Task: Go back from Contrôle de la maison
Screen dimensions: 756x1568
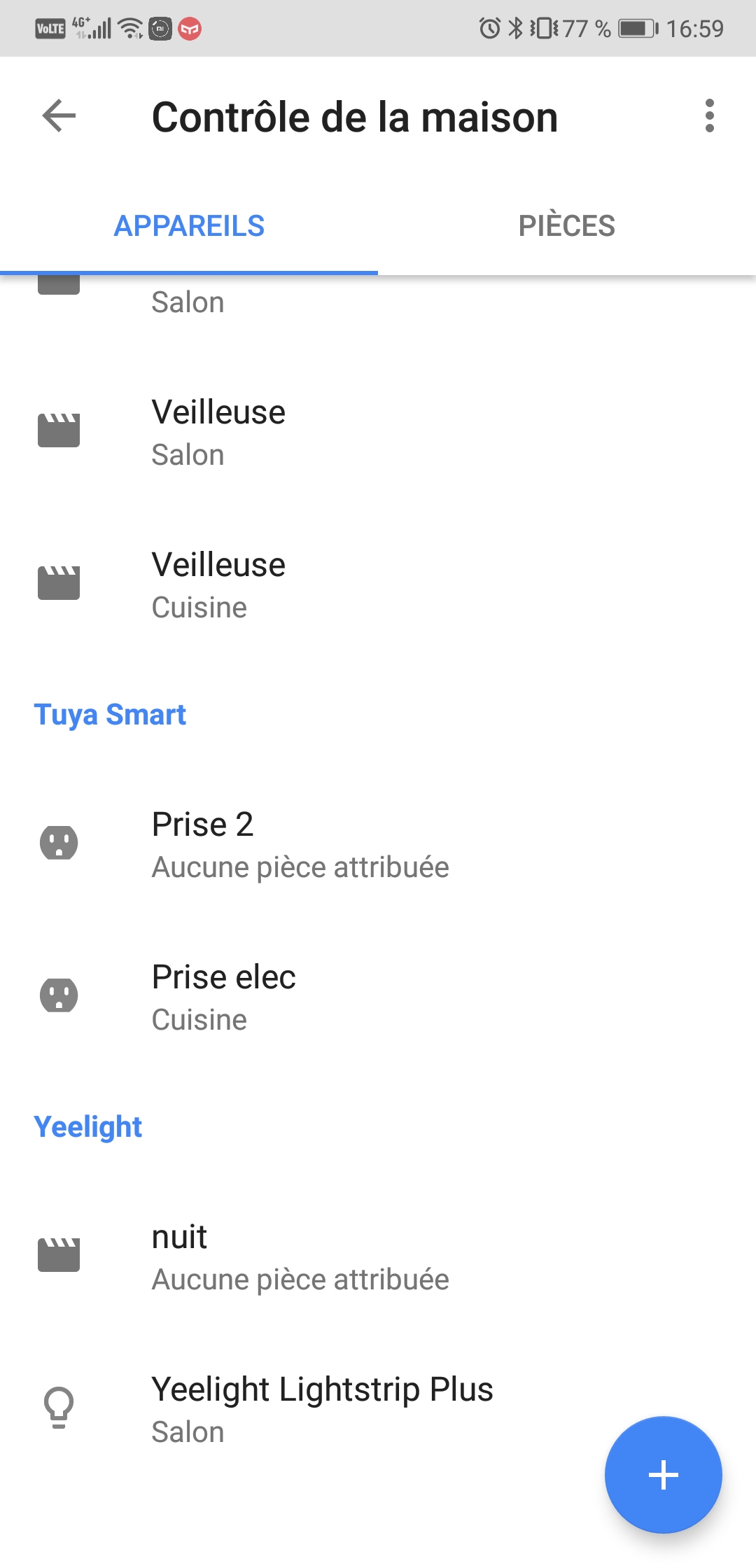Action: pos(59,116)
